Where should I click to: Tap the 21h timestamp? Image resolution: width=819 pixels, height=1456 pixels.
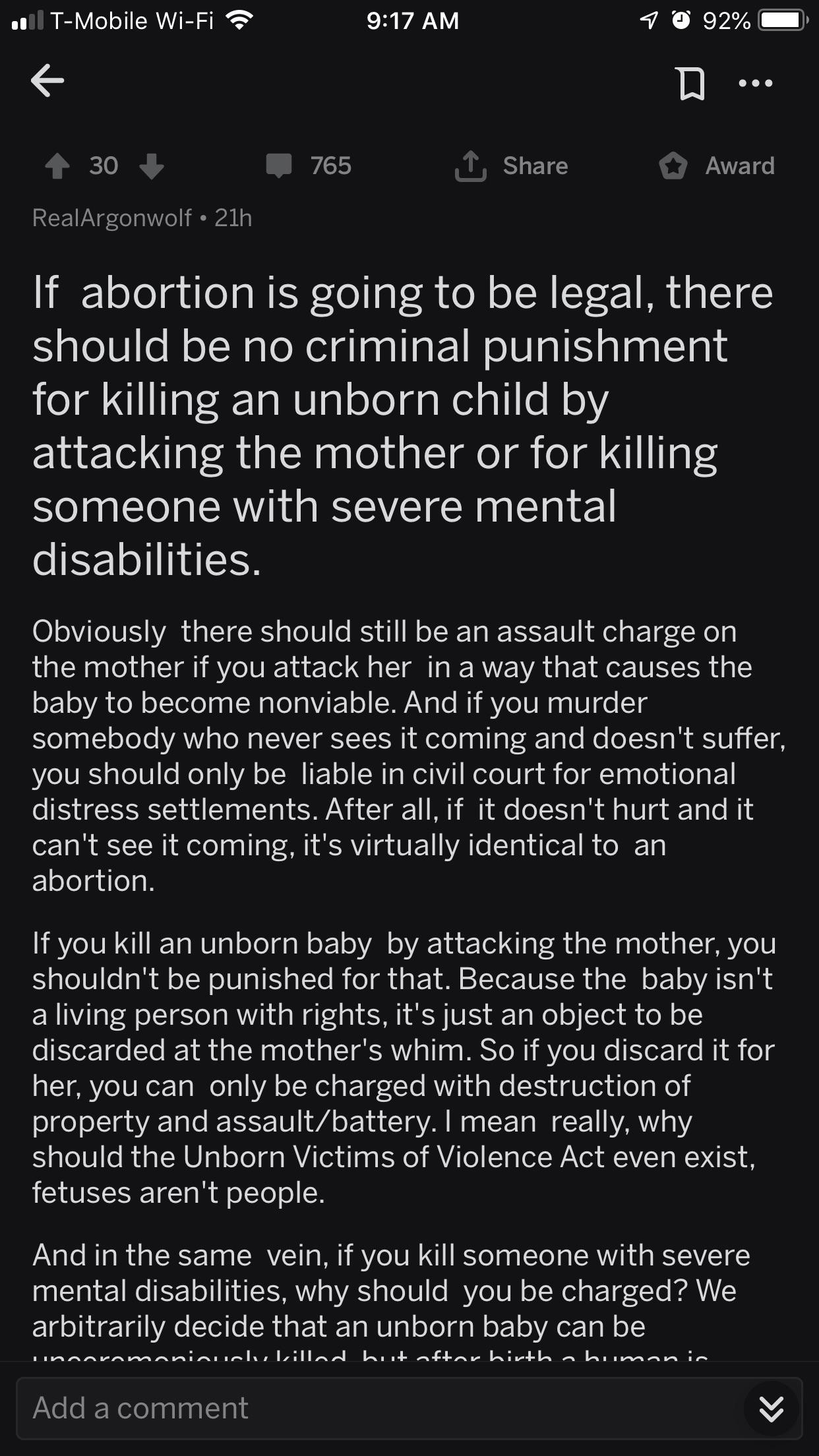coord(234,218)
